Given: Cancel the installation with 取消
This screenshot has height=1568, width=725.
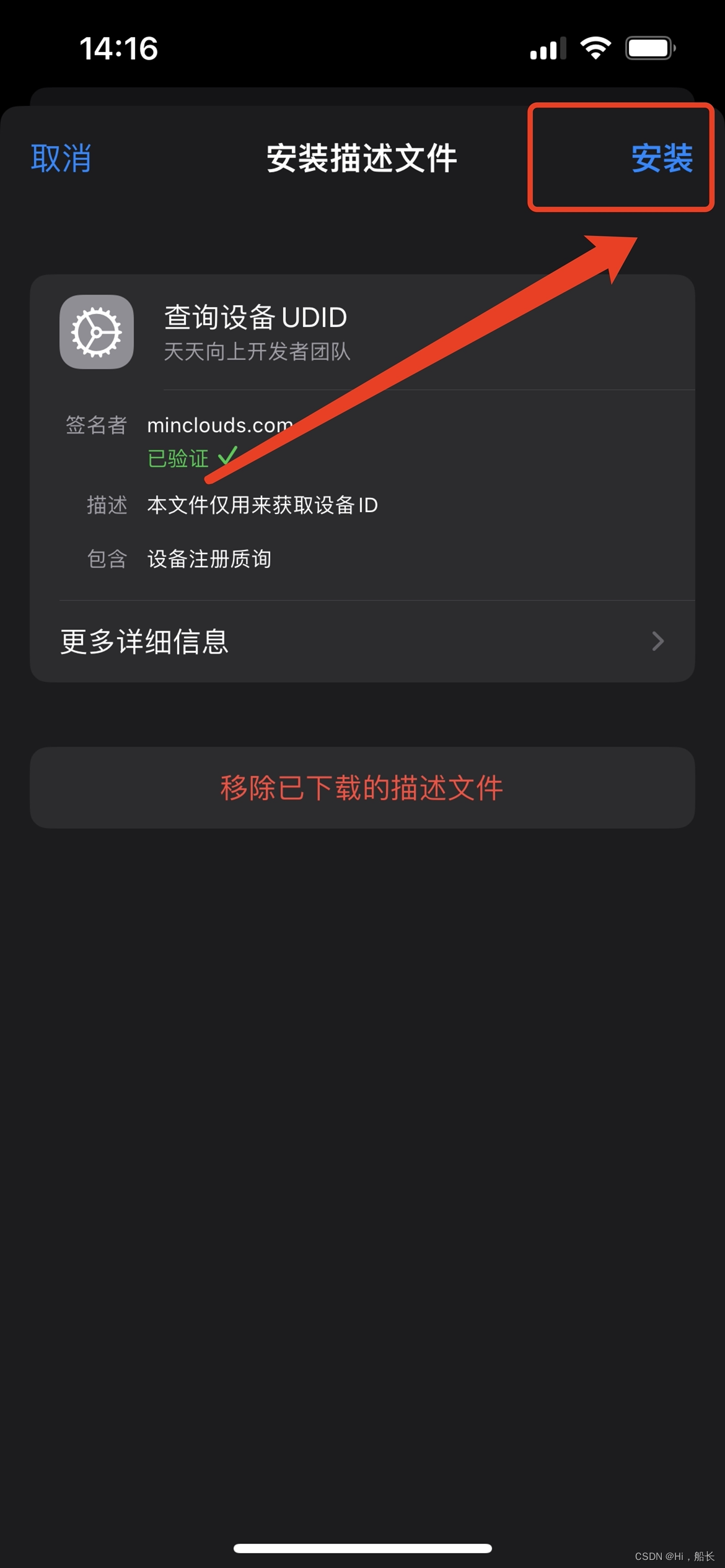Looking at the screenshot, I should pyautogui.click(x=61, y=158).
